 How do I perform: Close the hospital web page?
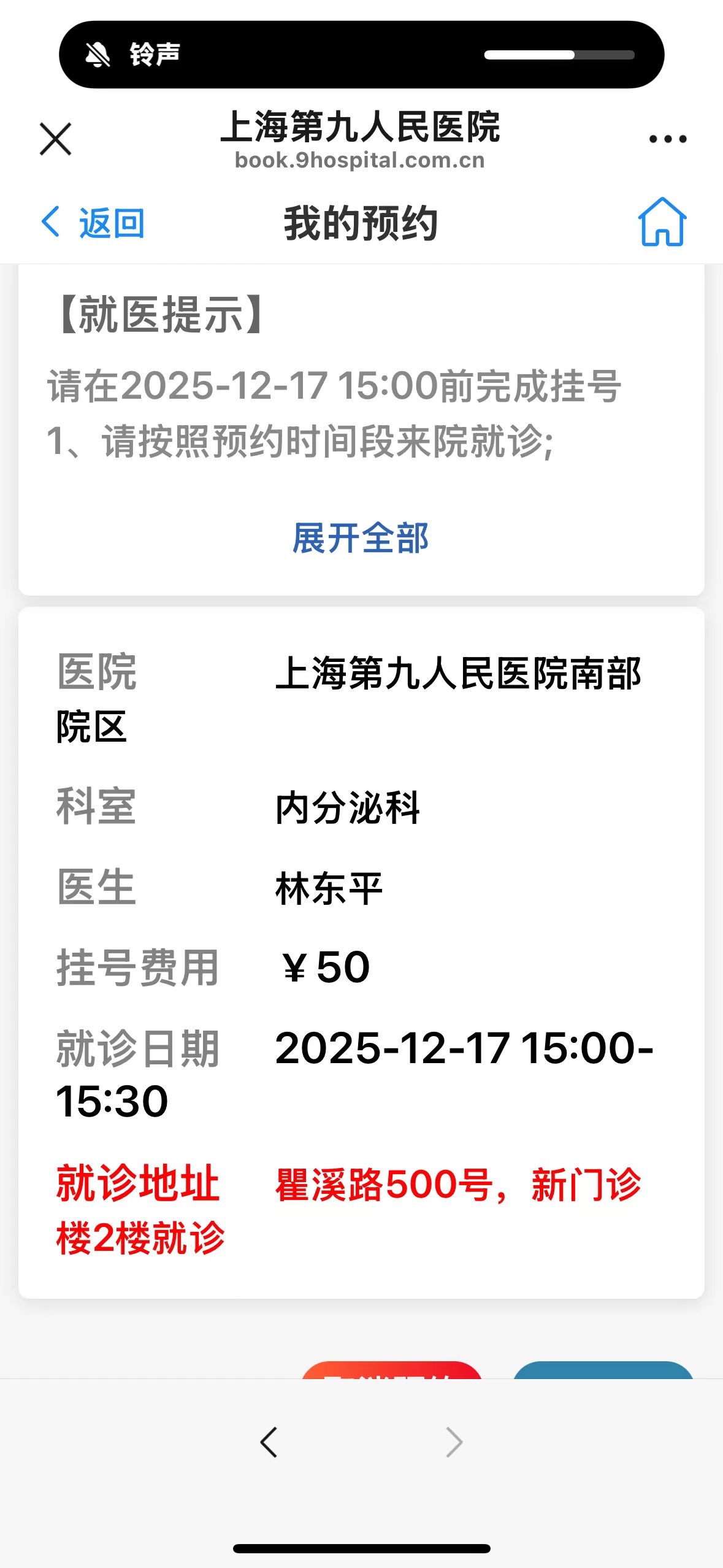pos(55,139)
